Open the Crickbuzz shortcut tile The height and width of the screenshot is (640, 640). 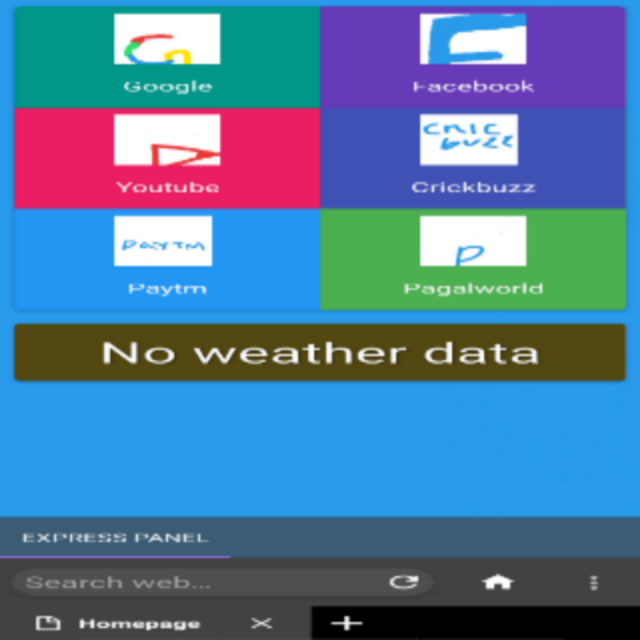[473, 157]
